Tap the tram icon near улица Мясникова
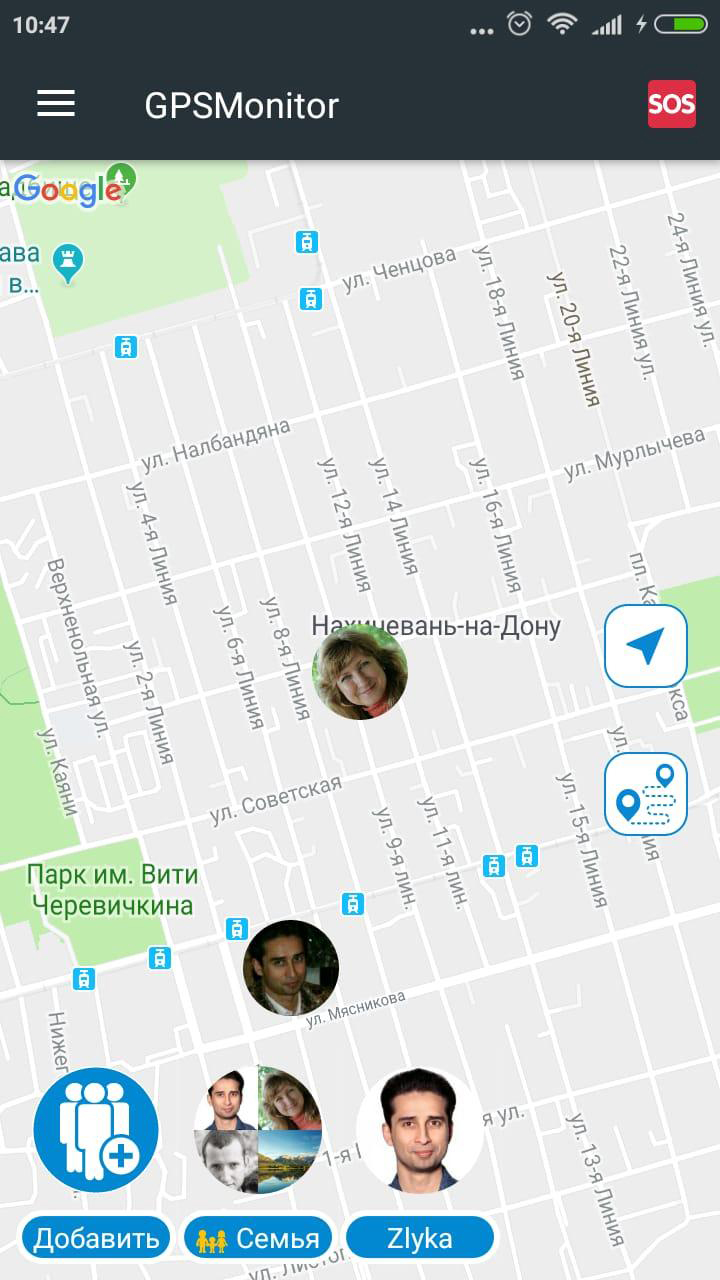 point(352,905)
